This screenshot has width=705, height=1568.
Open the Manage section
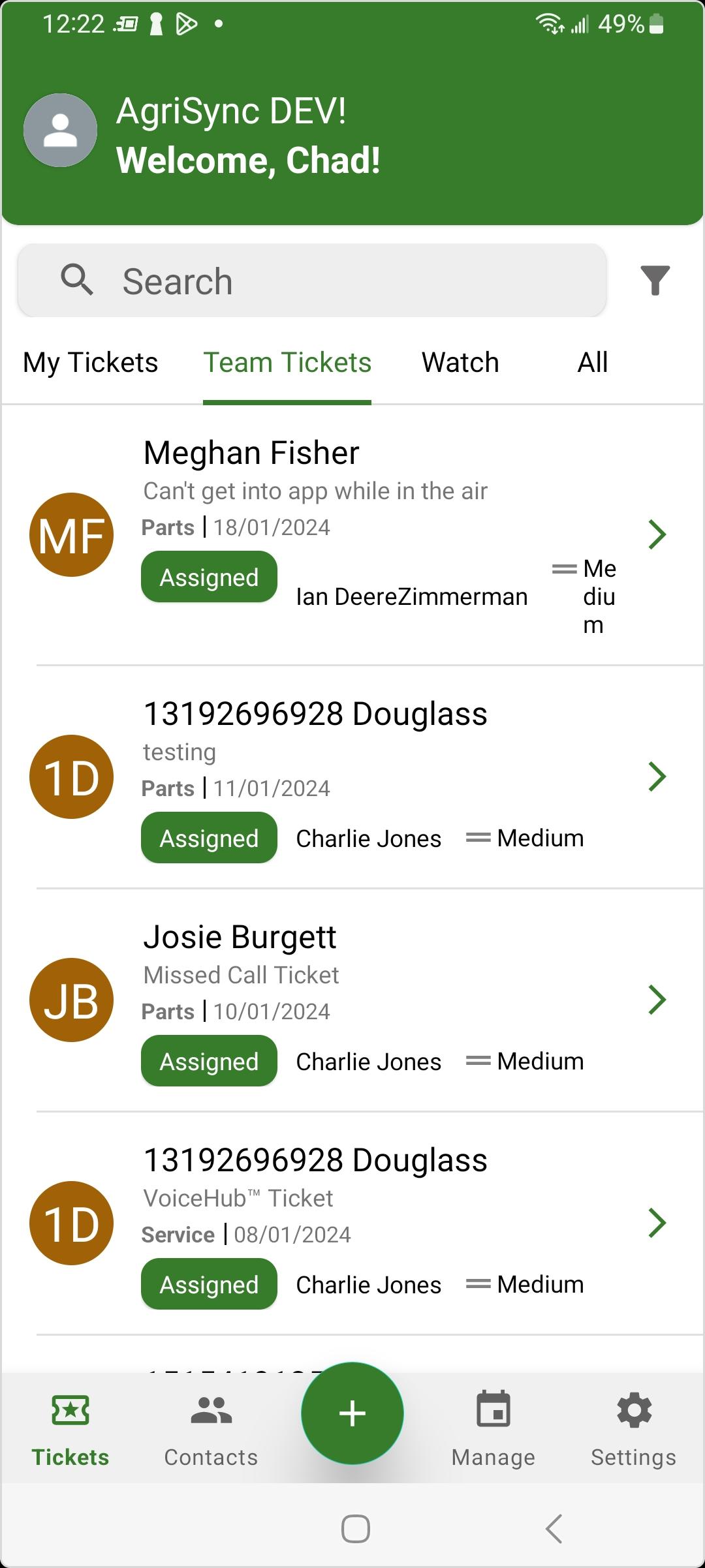click(493, 1429)
